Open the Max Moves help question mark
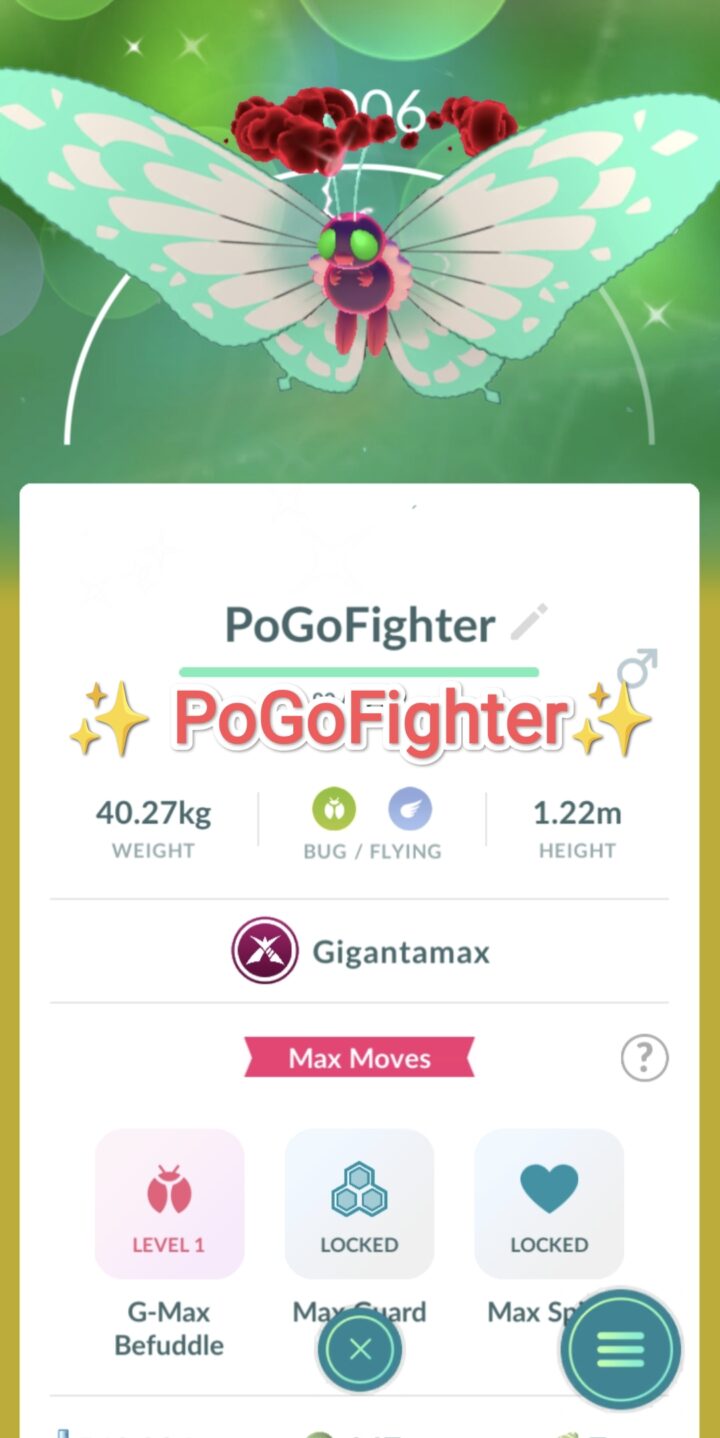This screenshot has width=720, height=1438. coord(644,1057)
